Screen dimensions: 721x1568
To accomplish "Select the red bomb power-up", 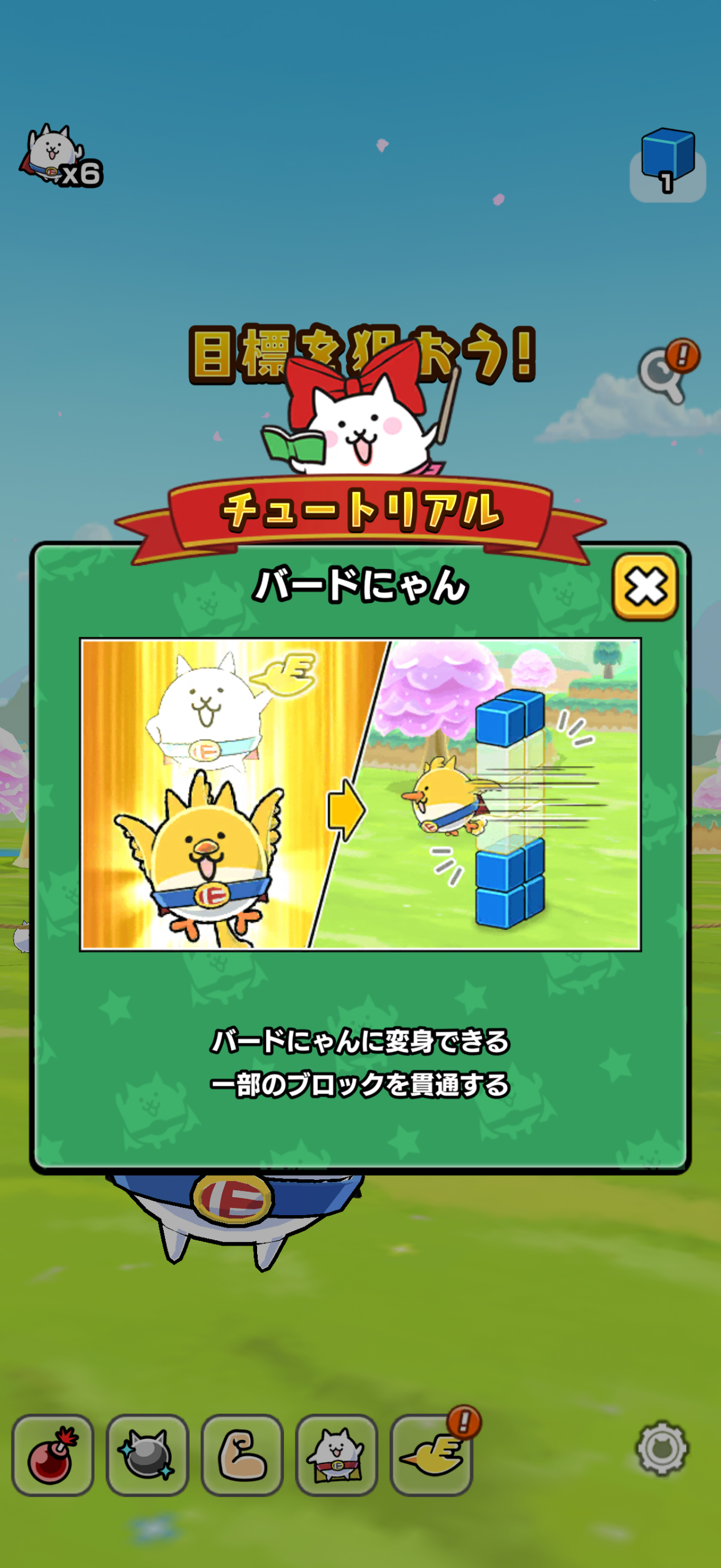I will (53, 1454).
